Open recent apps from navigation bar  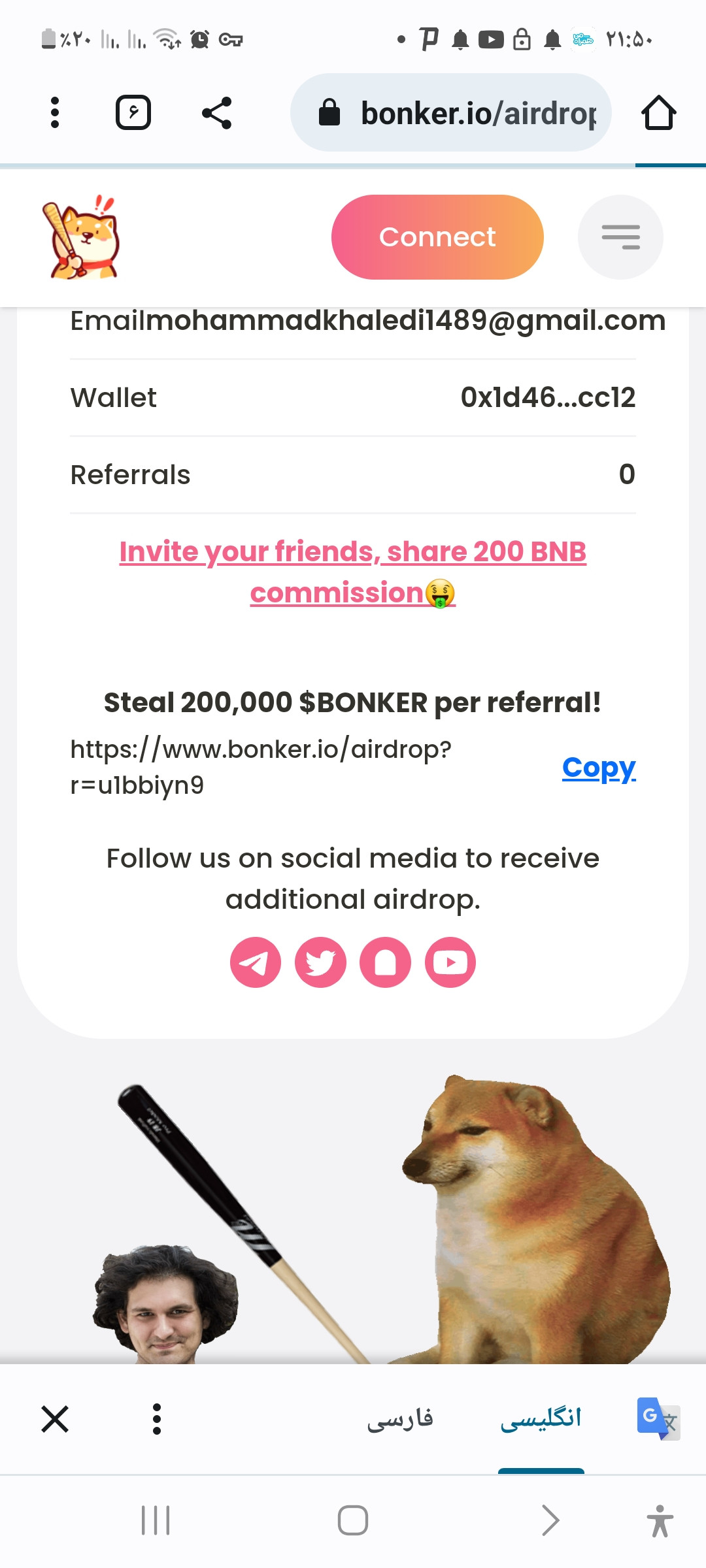pyautogui.click(x=156, y=1520)
